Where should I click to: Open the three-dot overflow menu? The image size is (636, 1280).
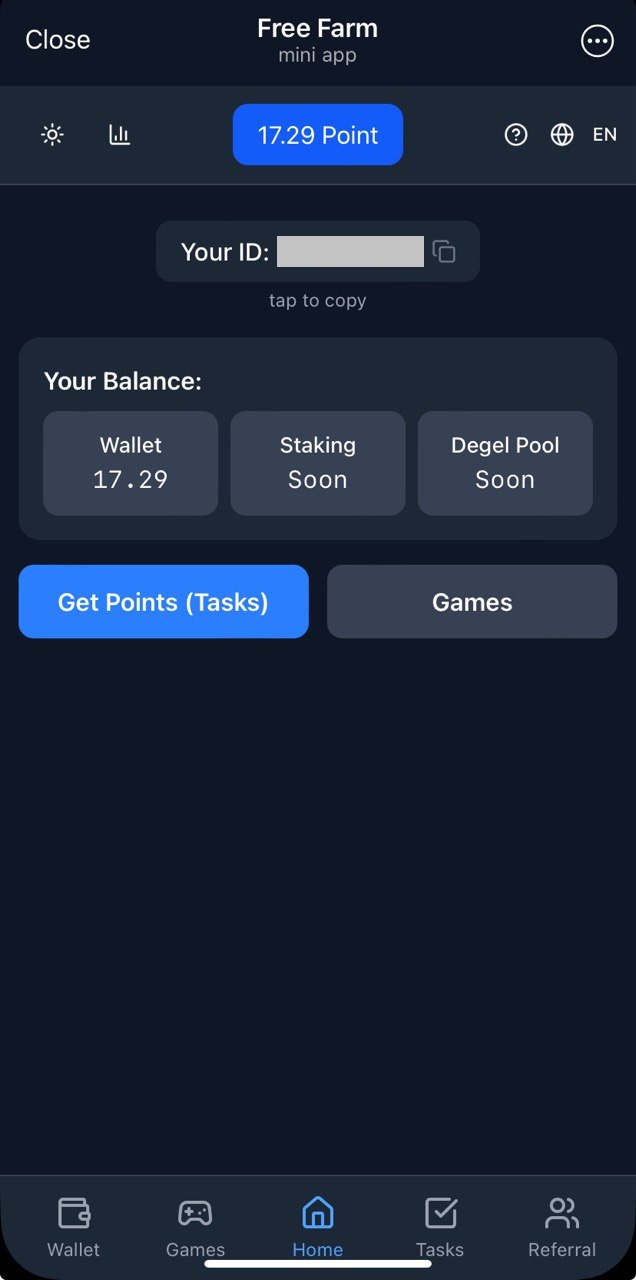(x=597, y=41)
